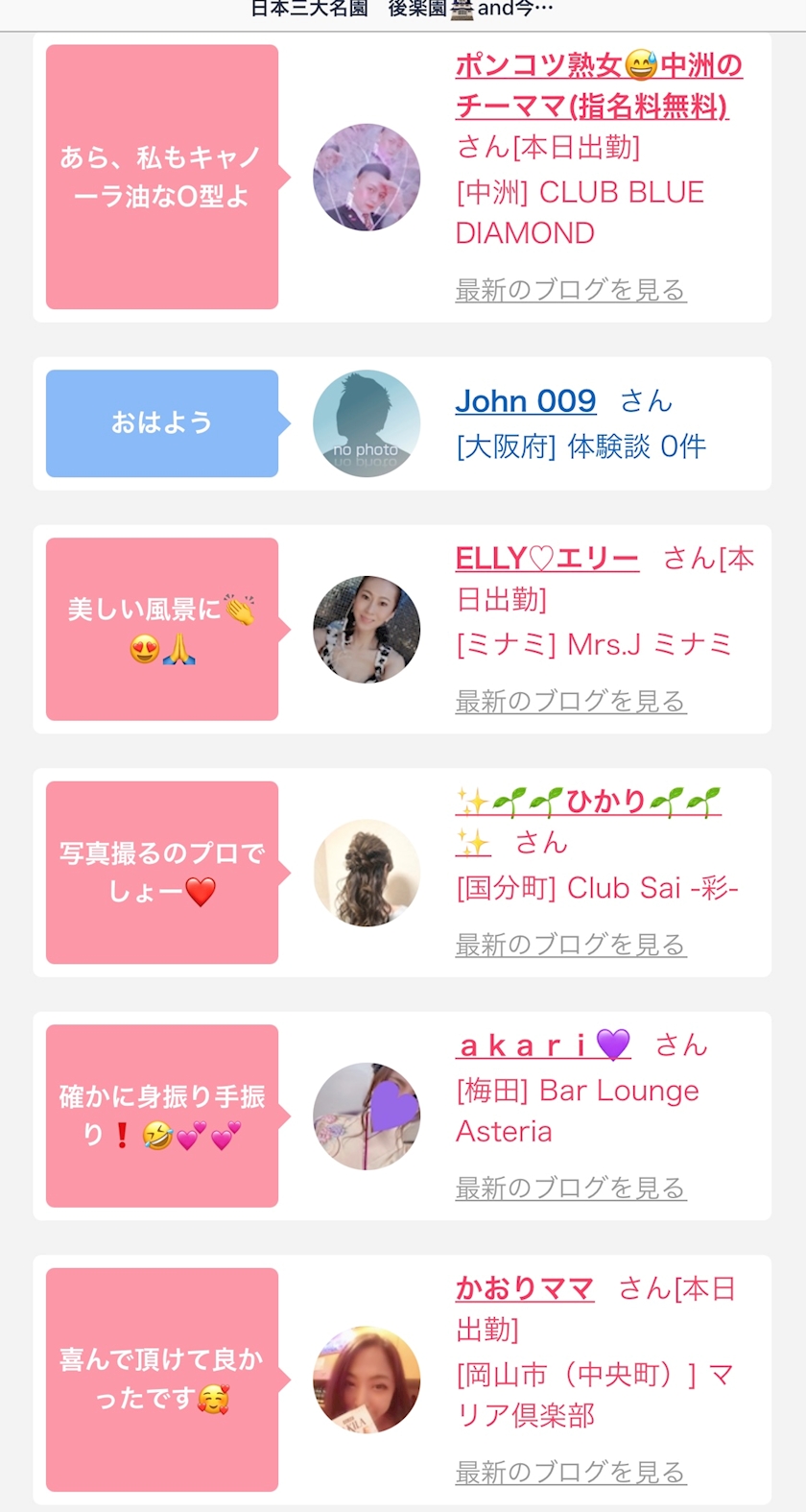Open John 009 profile link
Viewport: 806px width, 1512px height.
point(525,401)
